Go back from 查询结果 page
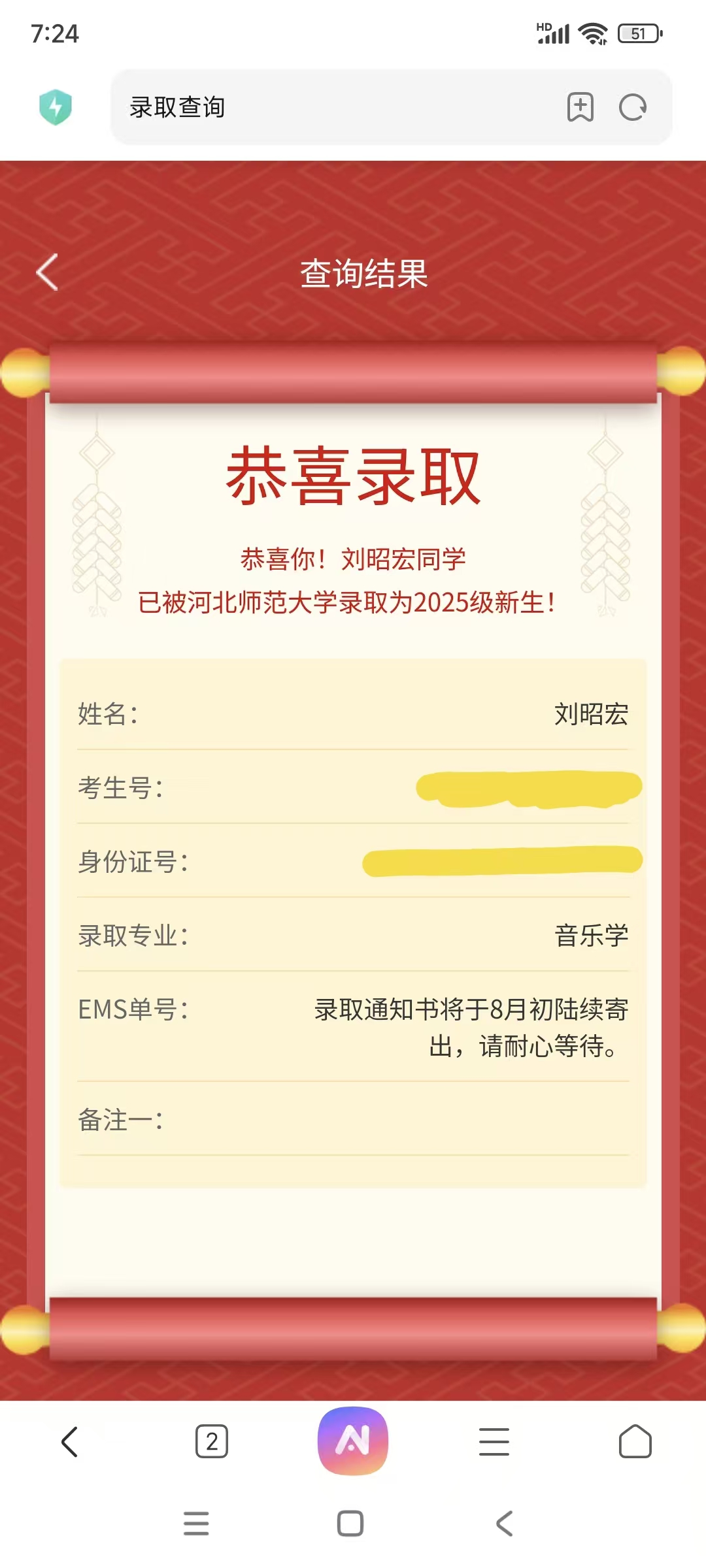 [47, 272]
